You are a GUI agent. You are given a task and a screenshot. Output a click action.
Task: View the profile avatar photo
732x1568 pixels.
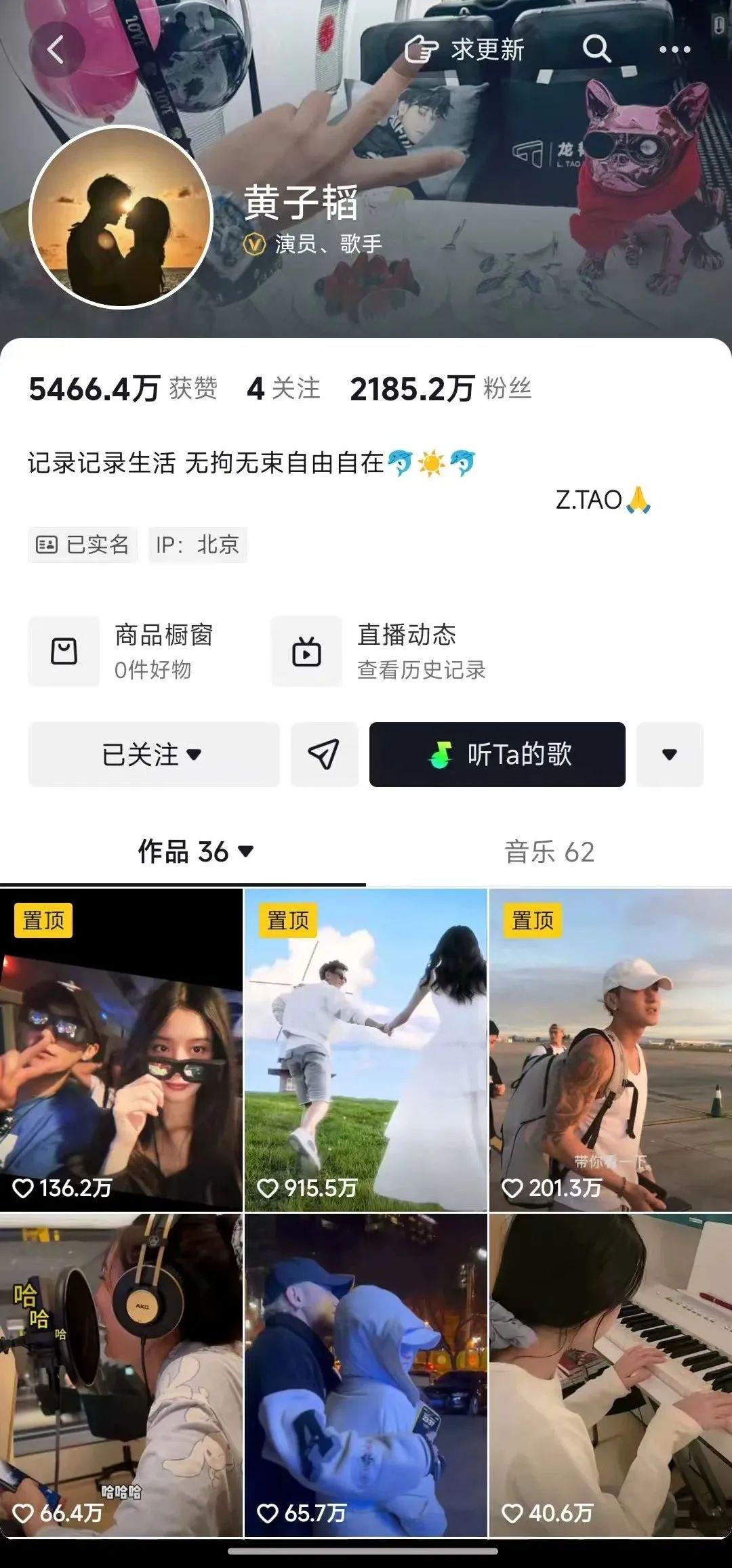(x=121, y=217)
